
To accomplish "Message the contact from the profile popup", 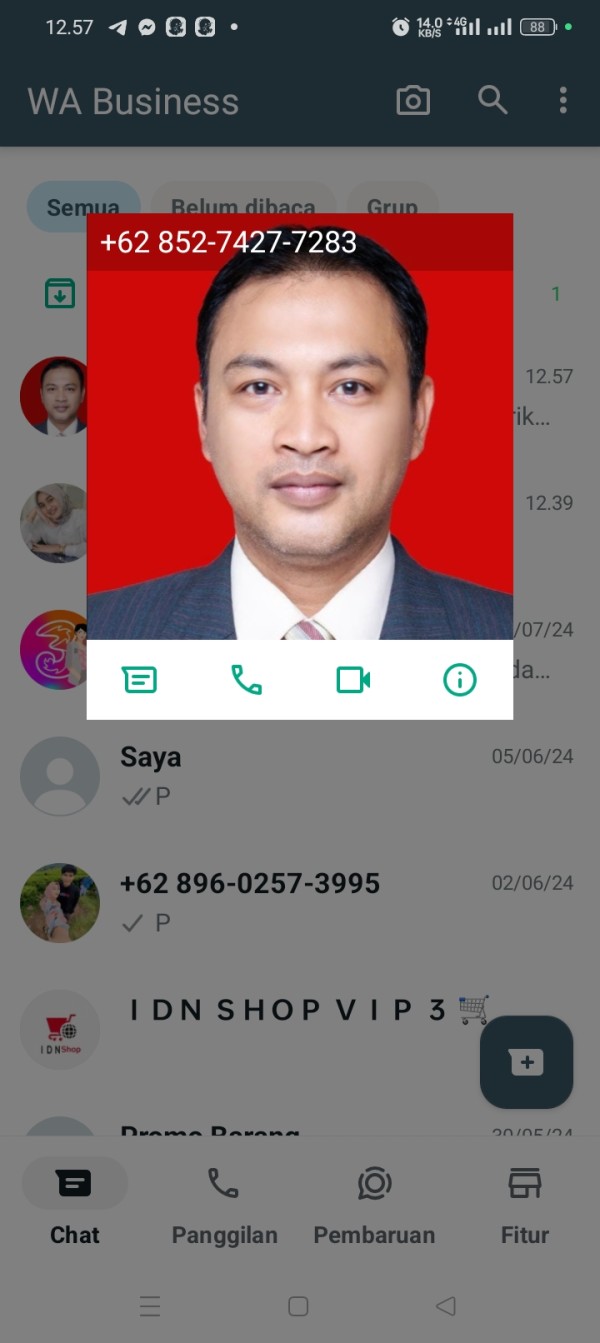I will click(139, 680).
